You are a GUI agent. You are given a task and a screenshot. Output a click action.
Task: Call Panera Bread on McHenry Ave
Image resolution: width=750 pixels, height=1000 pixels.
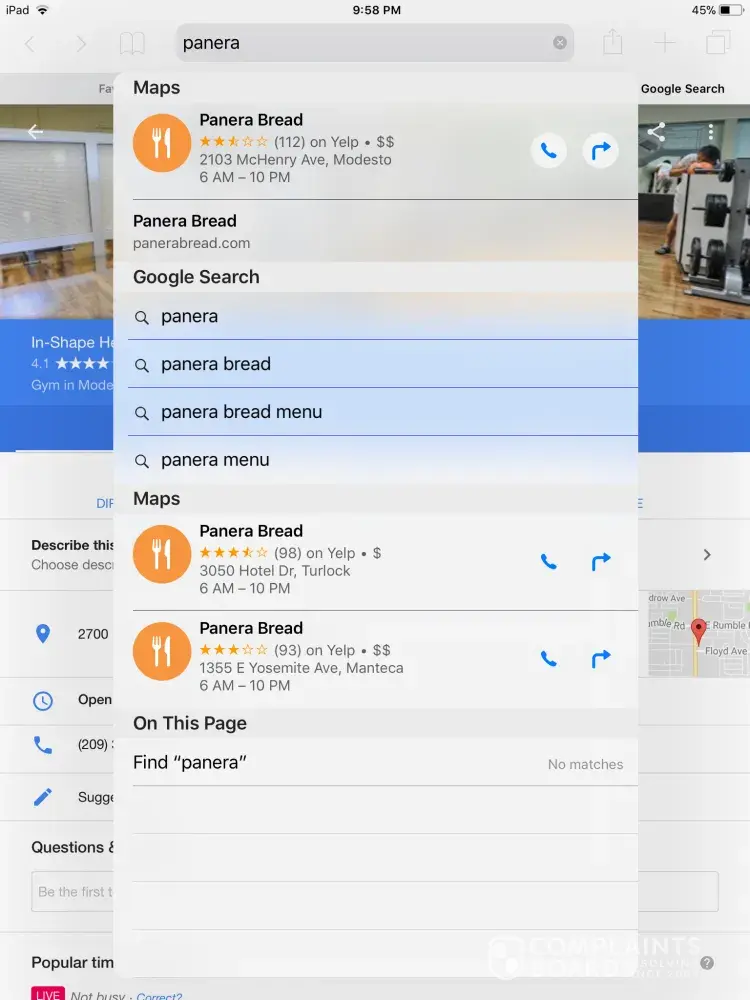click(548, 151)
